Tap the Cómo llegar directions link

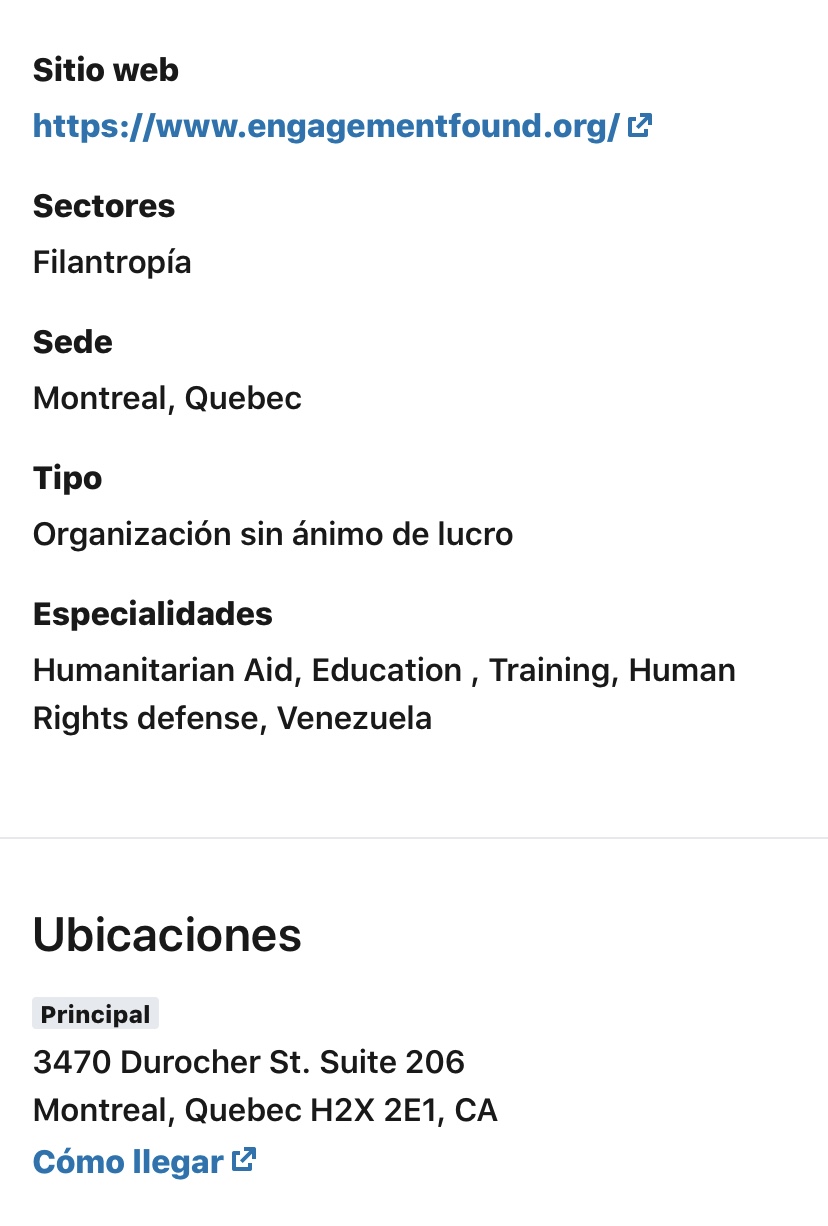pos(128,1162)
